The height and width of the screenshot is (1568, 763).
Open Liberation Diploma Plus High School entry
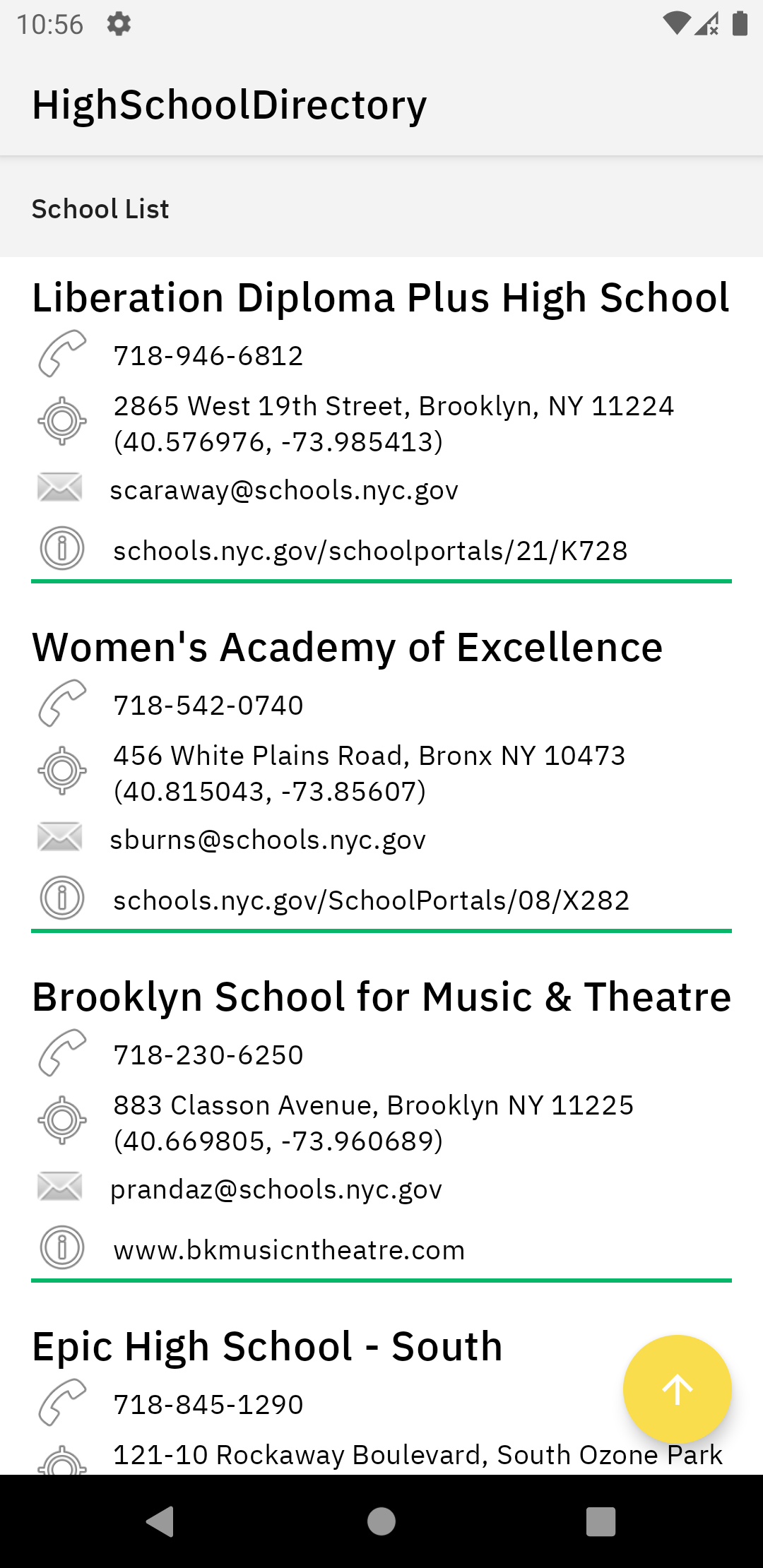tap(381, 297)
